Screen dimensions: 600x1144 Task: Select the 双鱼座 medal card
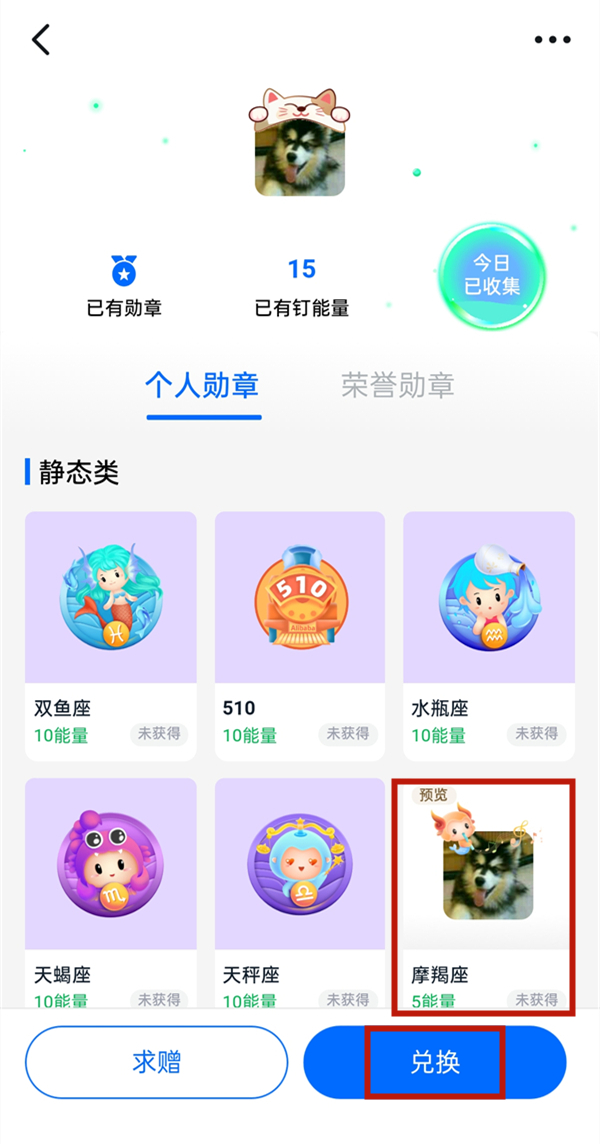pos(110,635)
